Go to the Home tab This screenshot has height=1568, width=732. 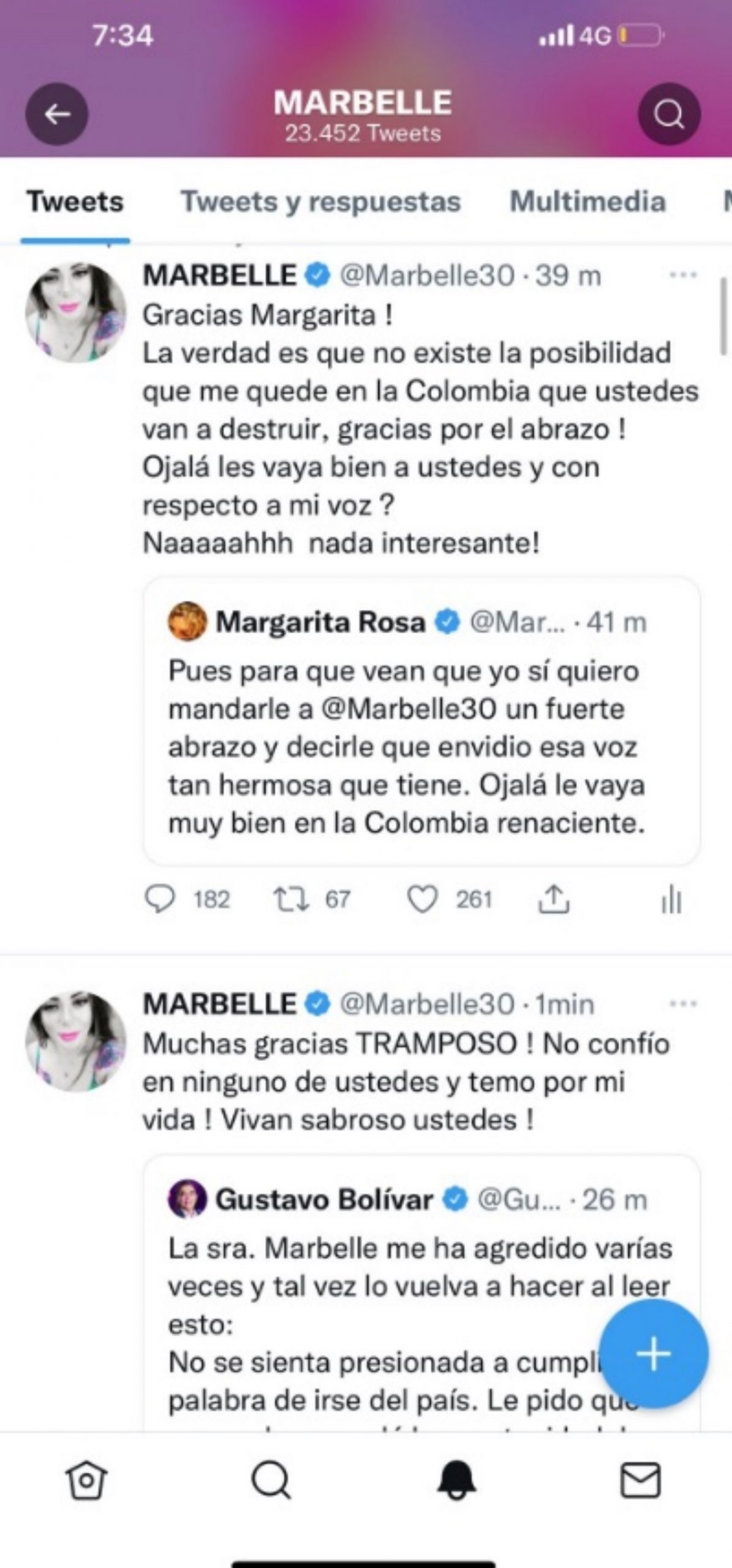pyautogui.click(x=86, y=1481)
